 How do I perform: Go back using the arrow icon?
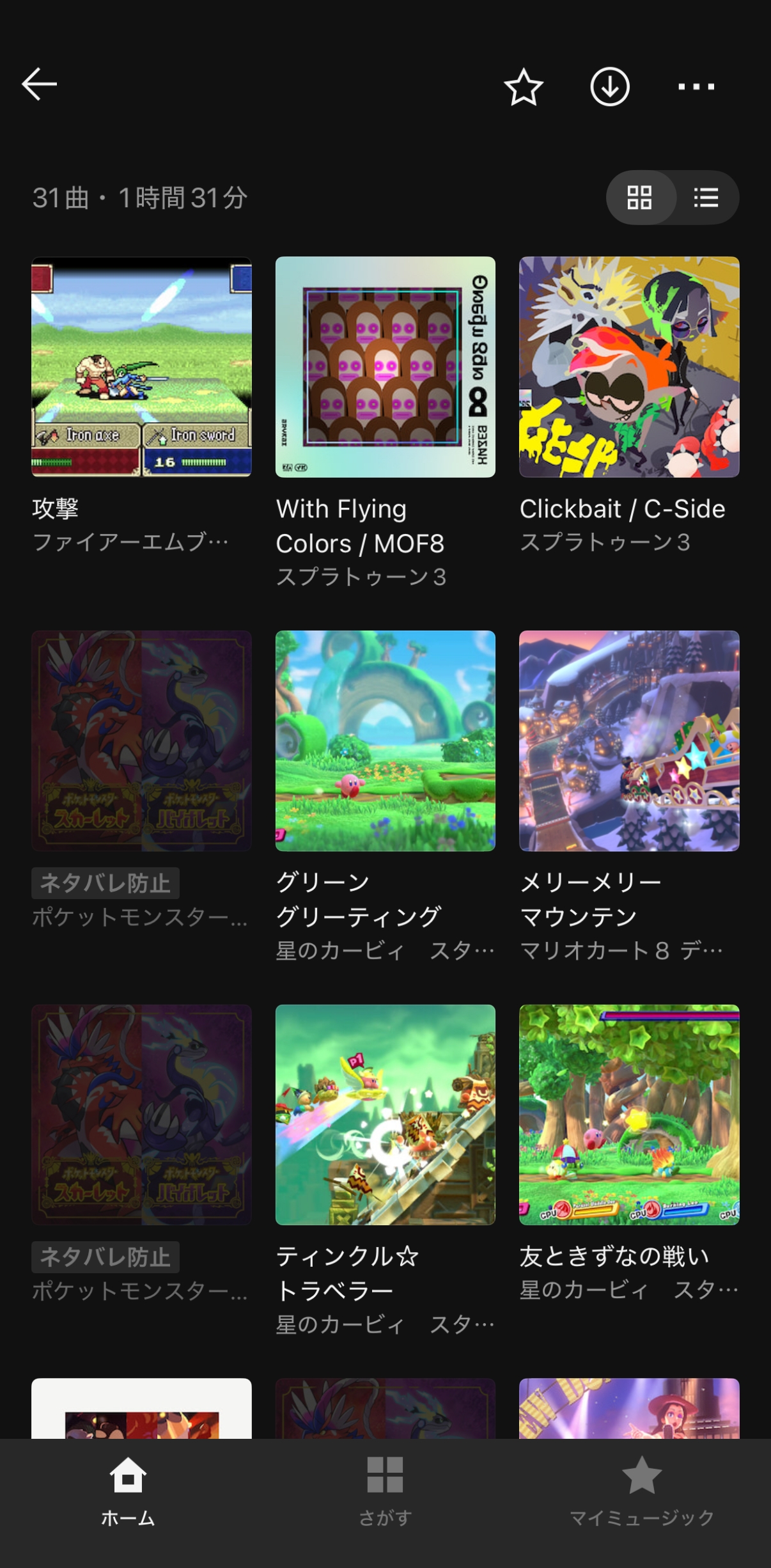(40, 84)
